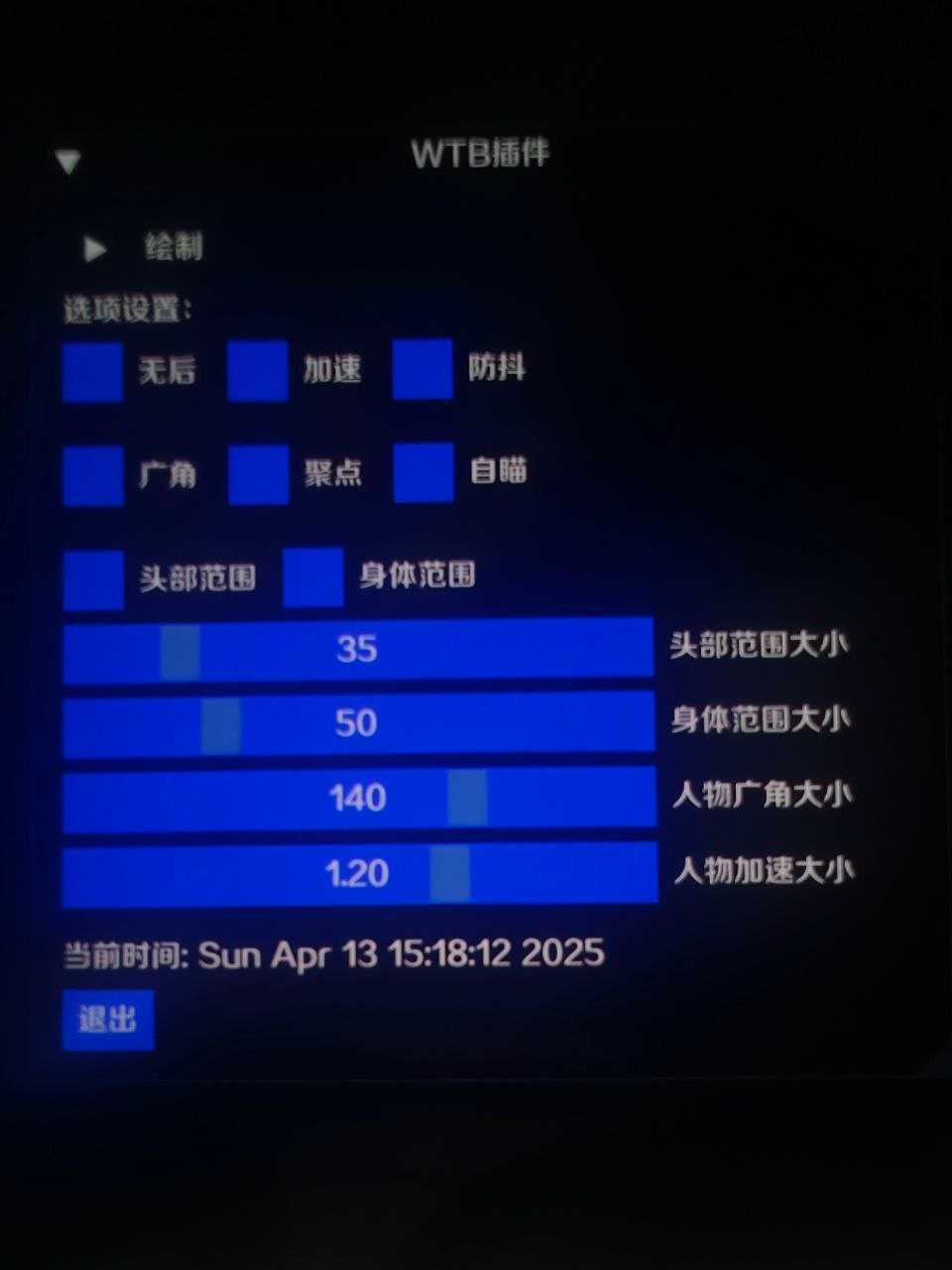Select the 身体范围 checkbox

312,577
